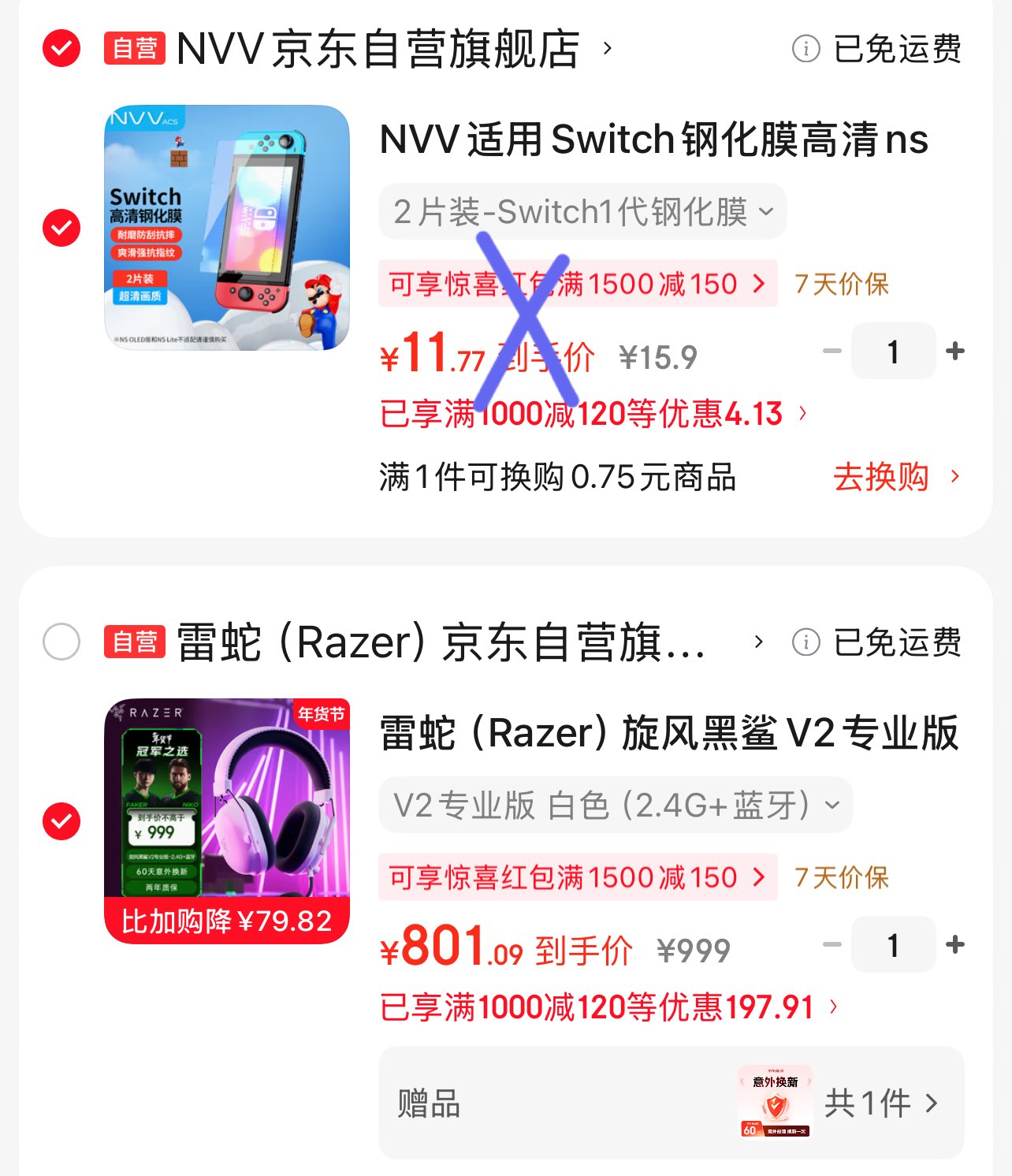Deselect the Razer 旋风黑鲨 V2 headset item
Screen dimensions: 1012x1176
(x=61, y=821)
